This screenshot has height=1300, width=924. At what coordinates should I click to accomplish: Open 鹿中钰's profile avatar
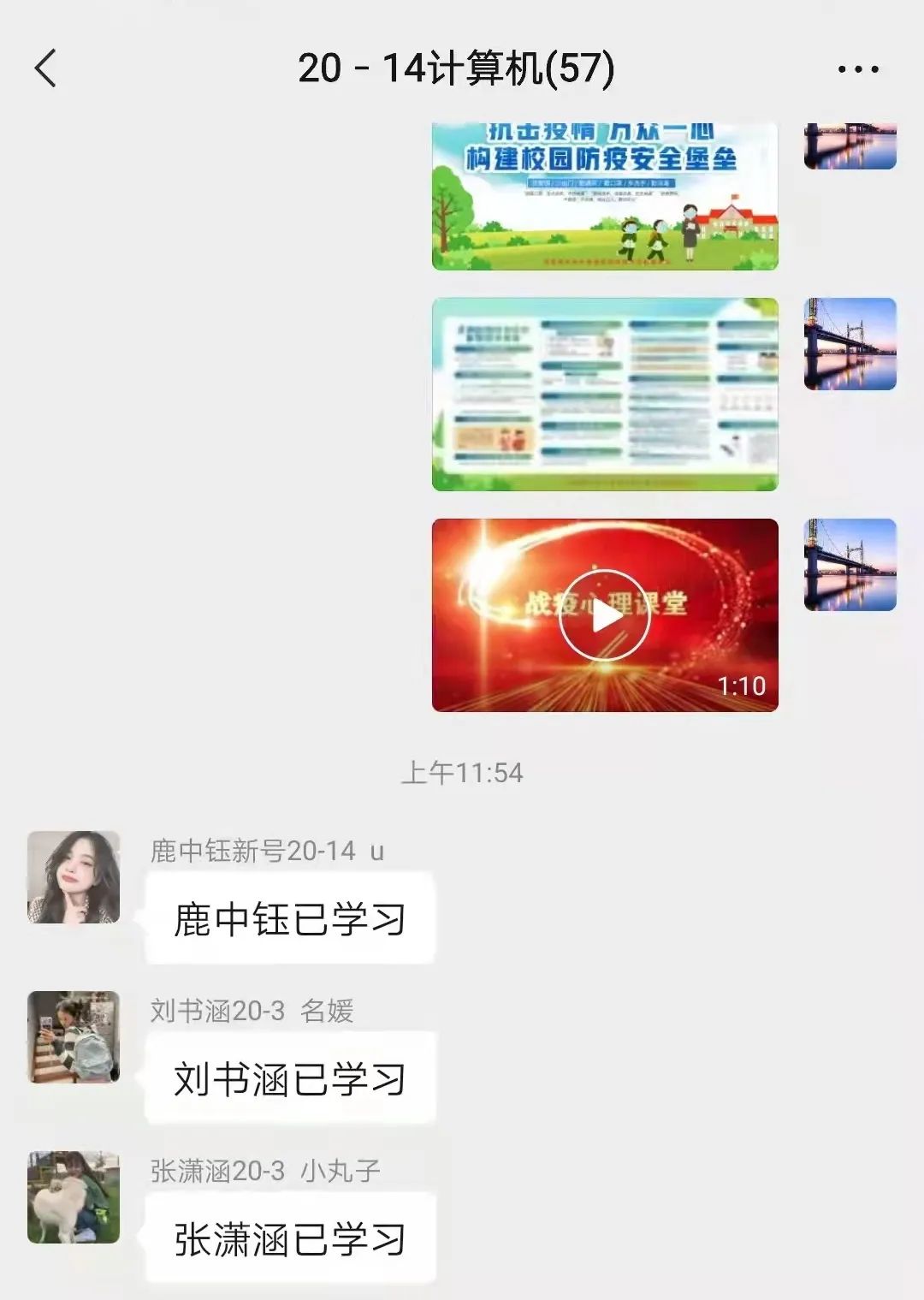point(74,877)
